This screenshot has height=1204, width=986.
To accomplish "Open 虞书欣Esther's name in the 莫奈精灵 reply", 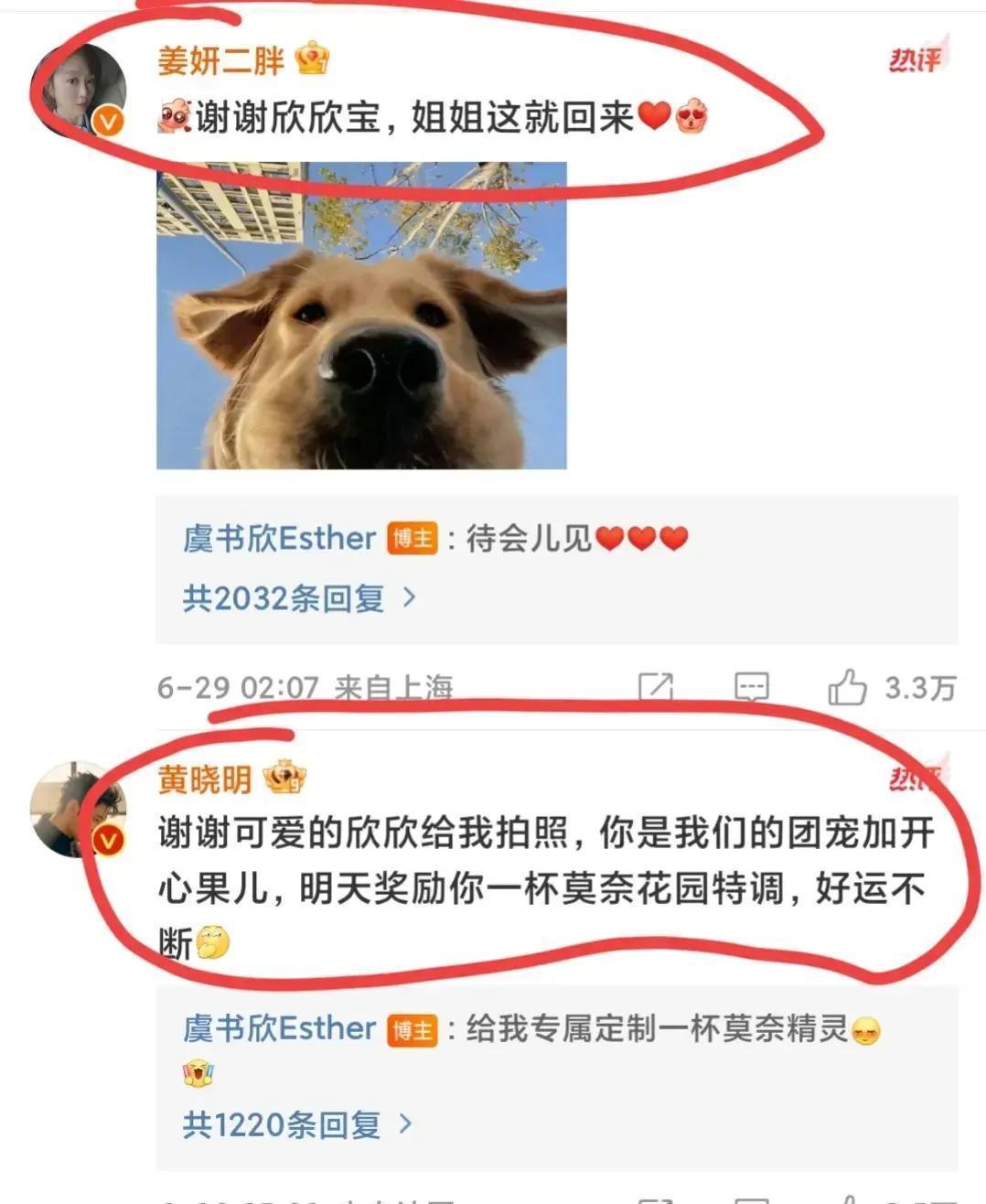I will (279, 1028).
